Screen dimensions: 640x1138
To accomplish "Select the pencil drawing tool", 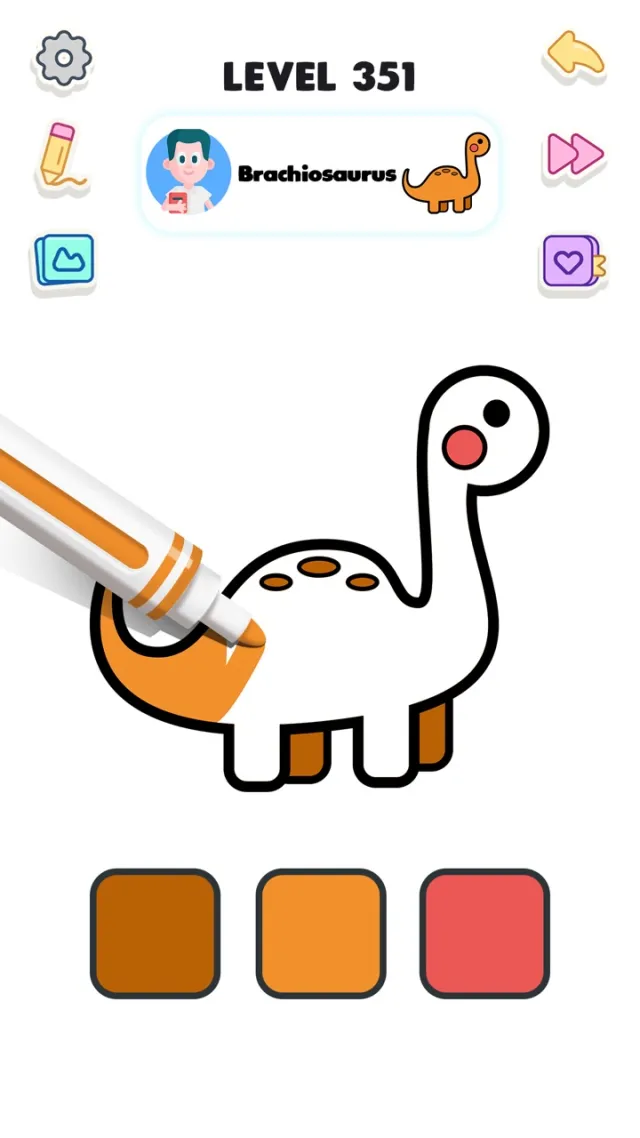I will (61, 156).
